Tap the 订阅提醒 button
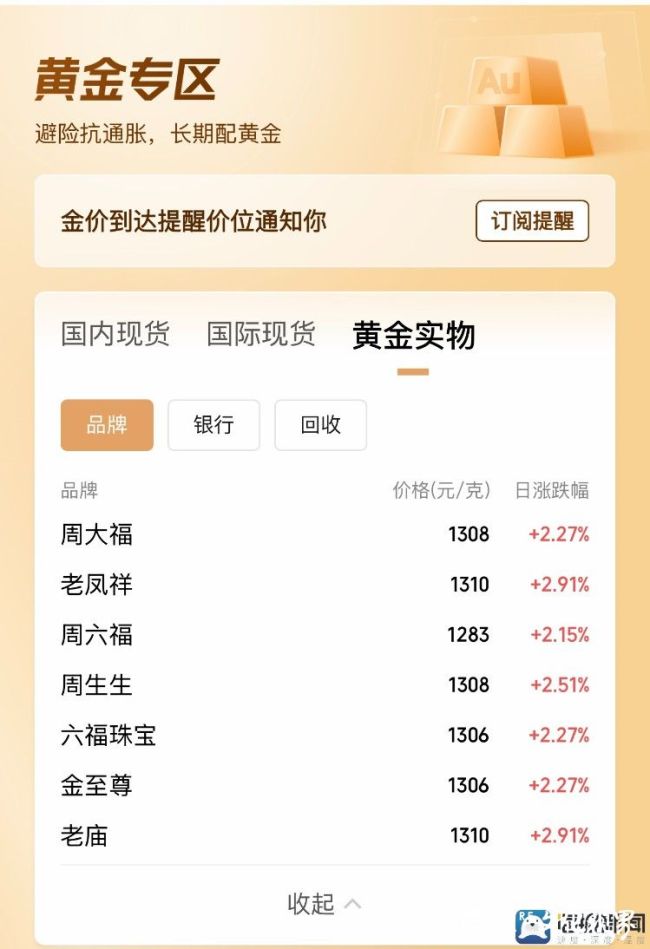 pyautogui.click(x=532, y=221)
